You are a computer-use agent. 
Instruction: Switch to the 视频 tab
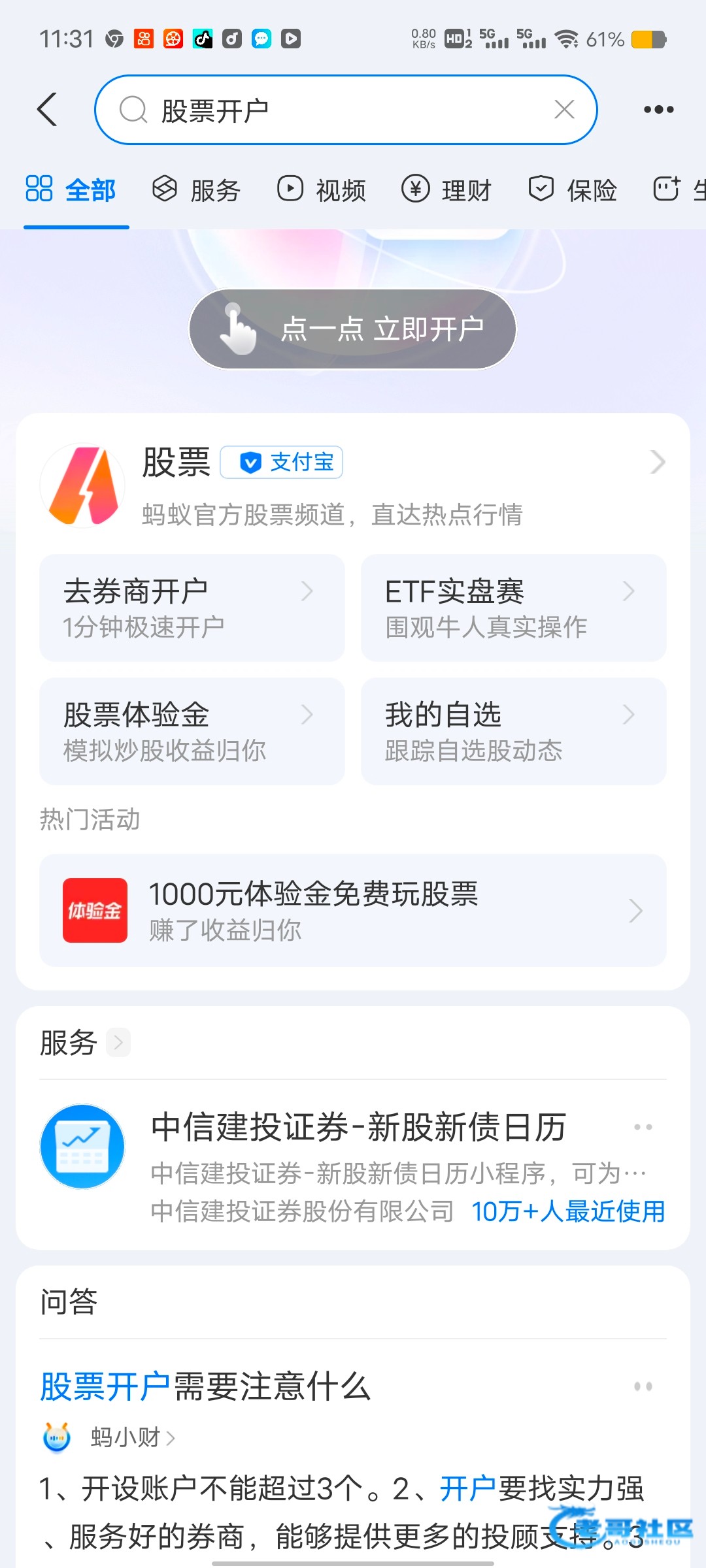point(322,190)
